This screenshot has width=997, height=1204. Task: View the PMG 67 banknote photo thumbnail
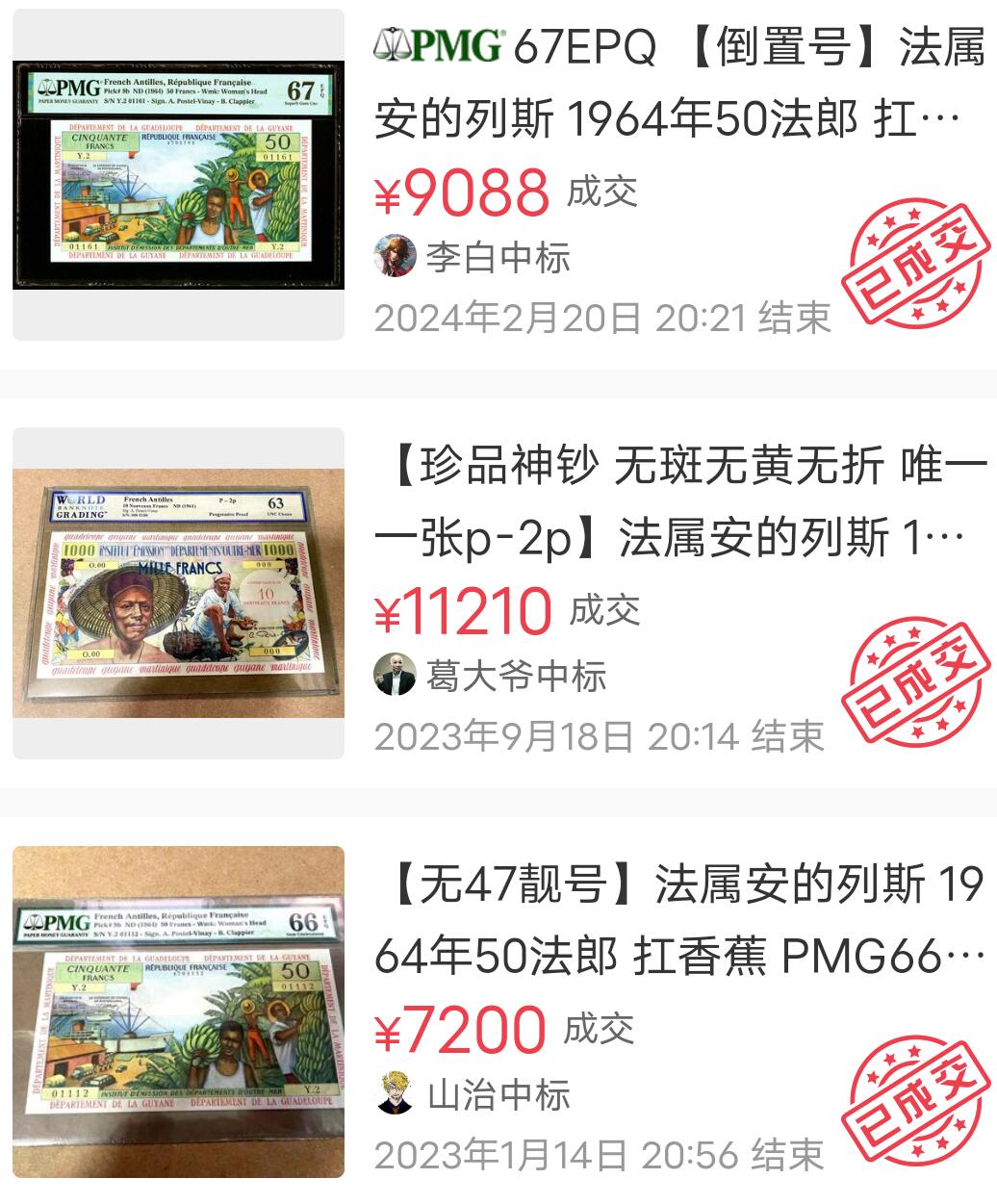tap(178, 174)
